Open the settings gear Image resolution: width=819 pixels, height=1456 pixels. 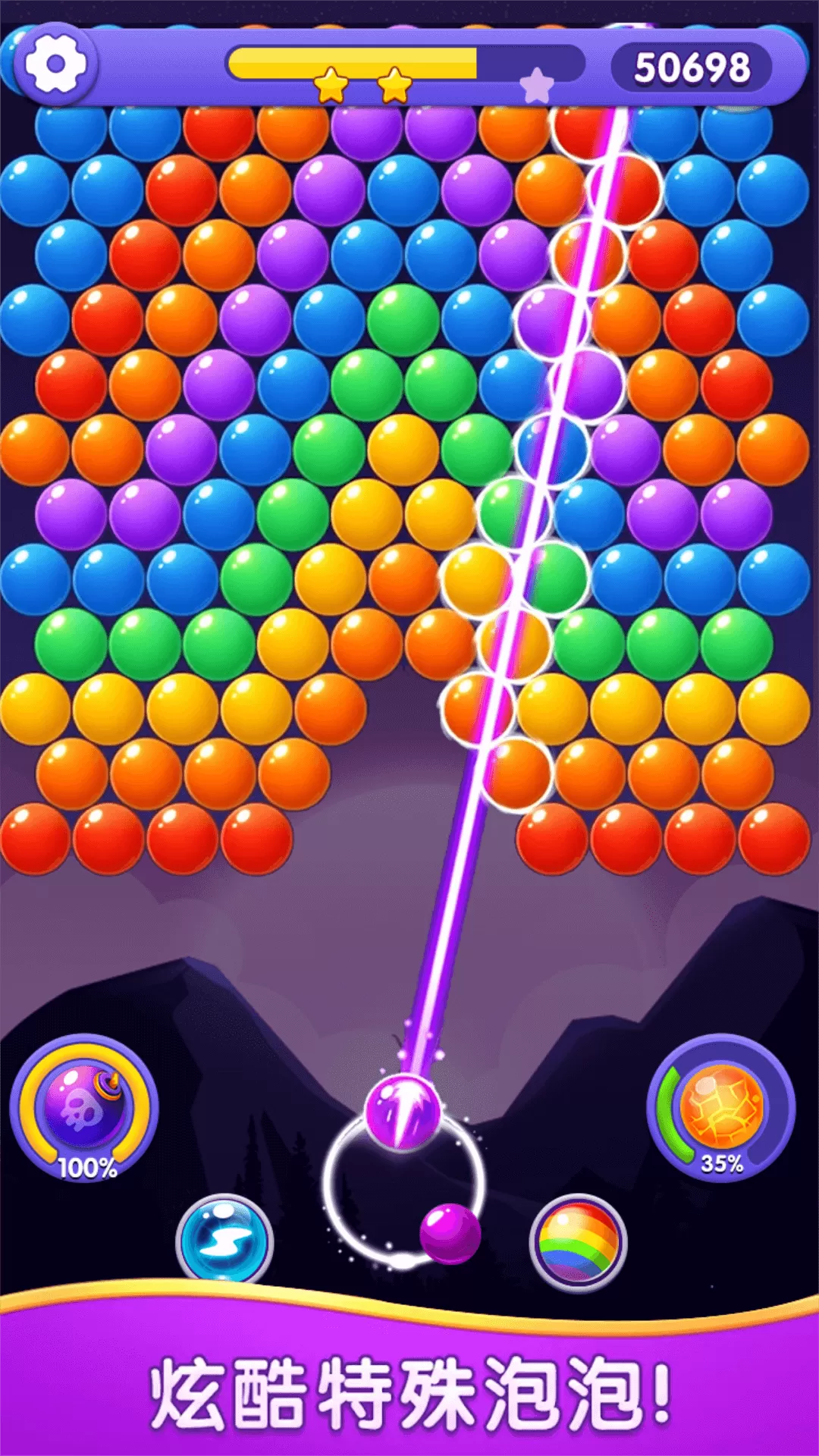coord(55,64)
